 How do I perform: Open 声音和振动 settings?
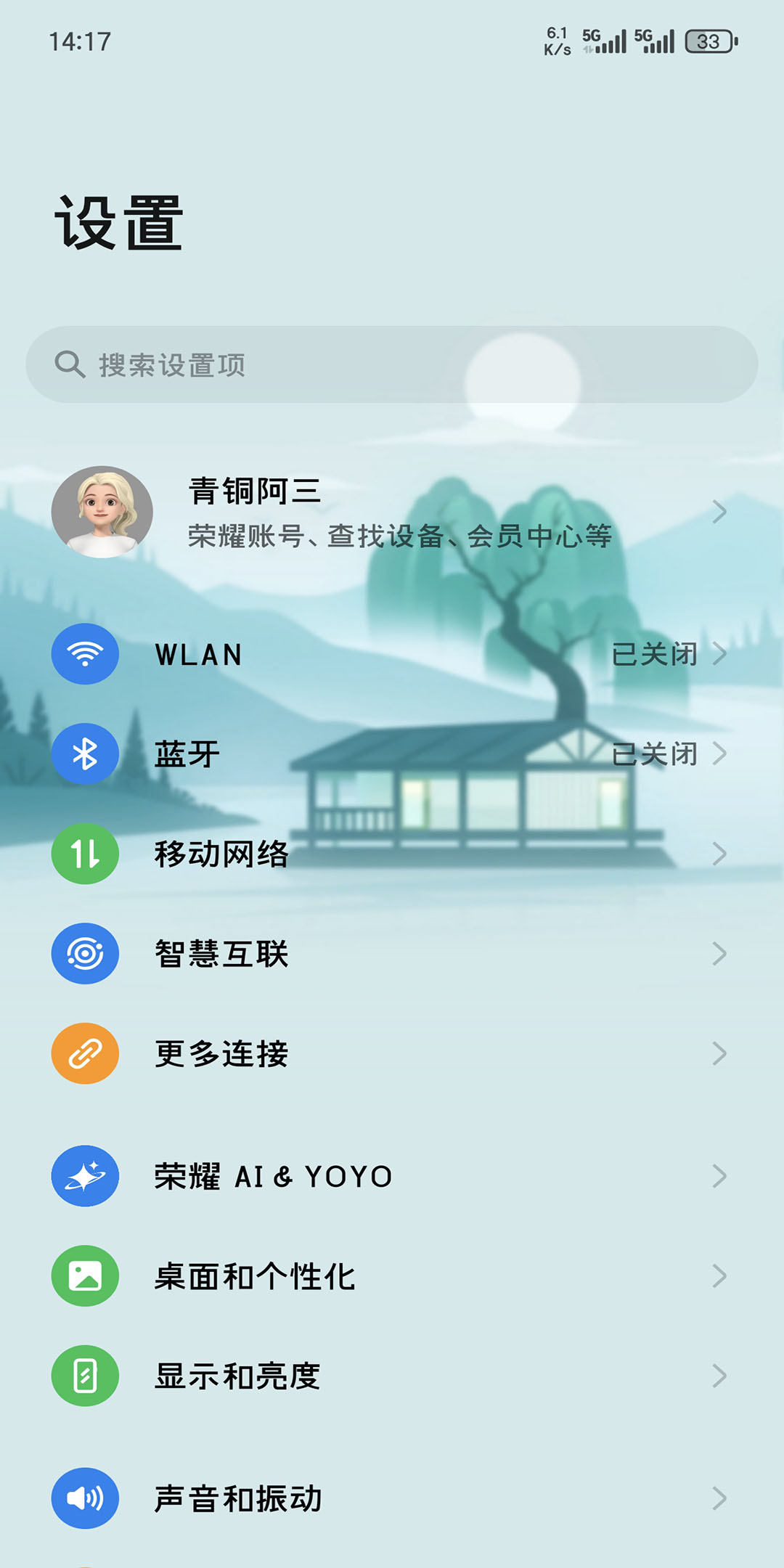point(392,1498)
